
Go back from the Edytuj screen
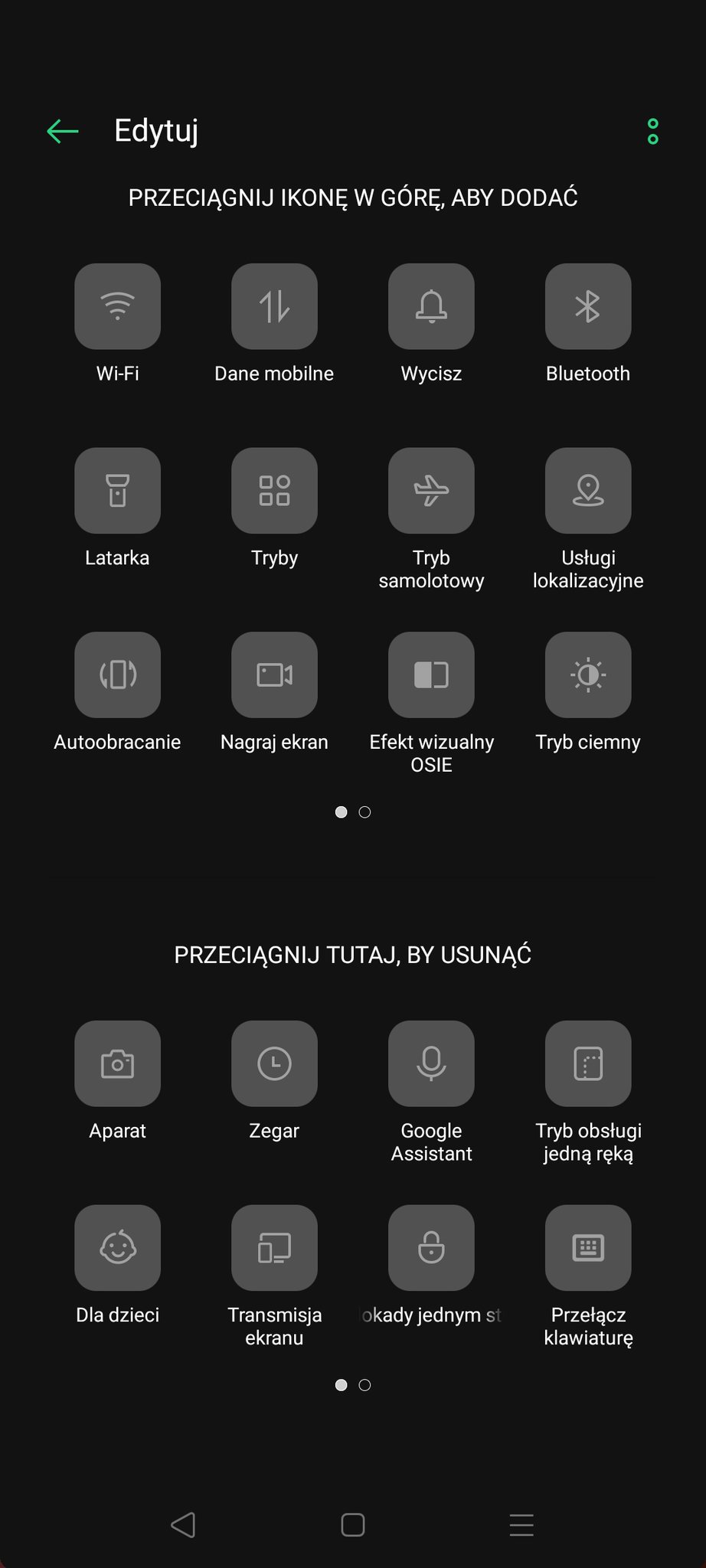click(63, 132)
